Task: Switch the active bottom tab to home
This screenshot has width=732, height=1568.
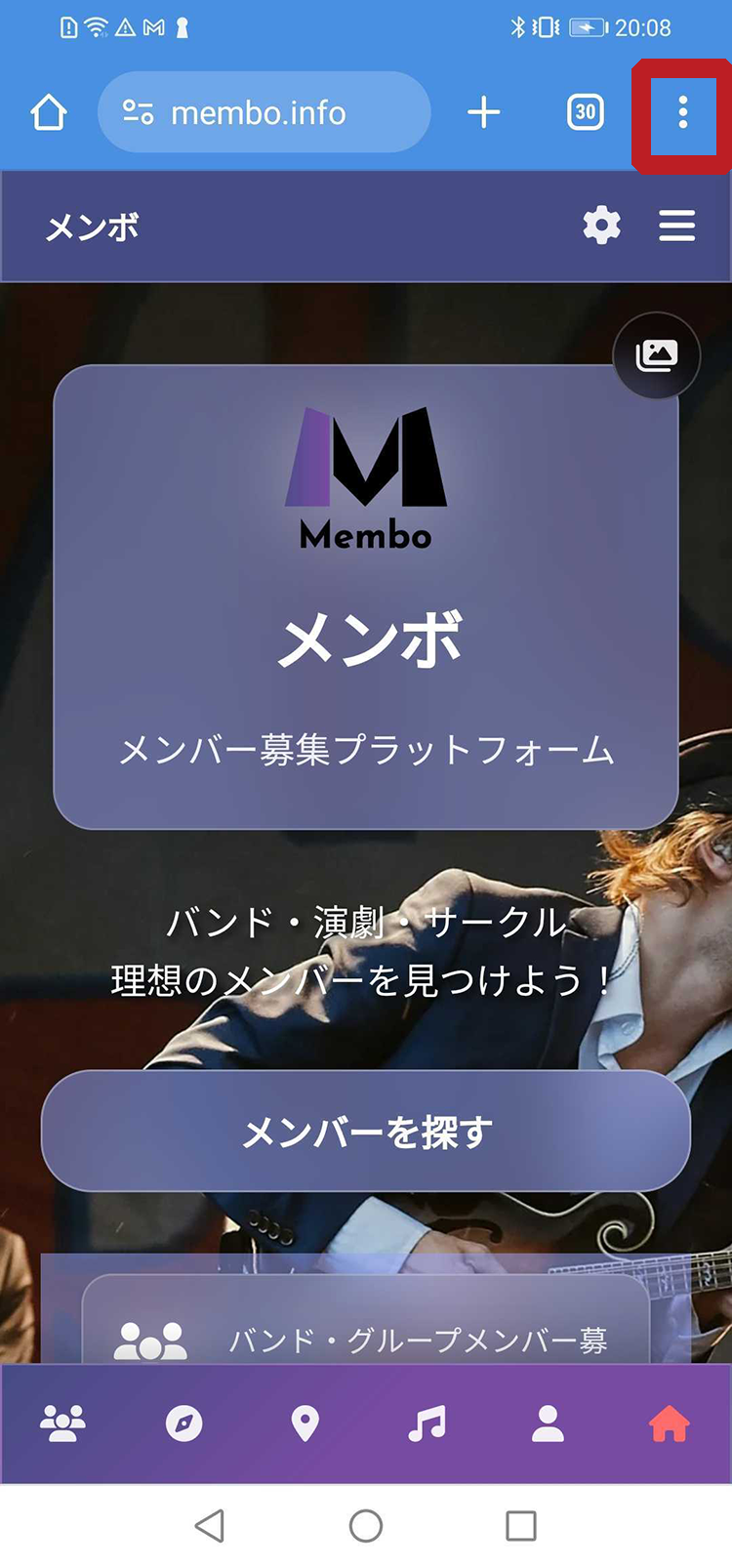Action: [671, 1424]
